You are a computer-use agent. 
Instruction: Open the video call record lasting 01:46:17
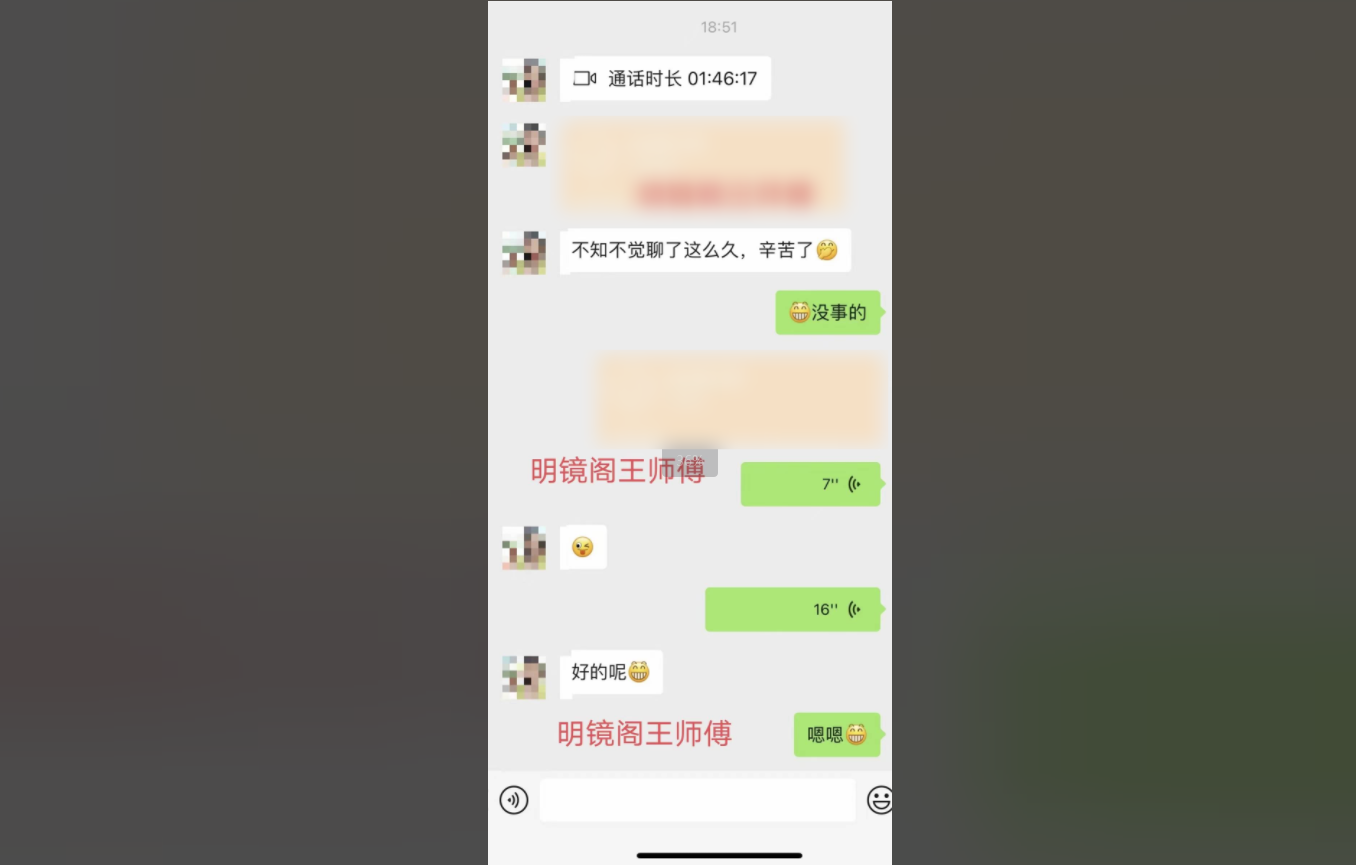(665, 79)
